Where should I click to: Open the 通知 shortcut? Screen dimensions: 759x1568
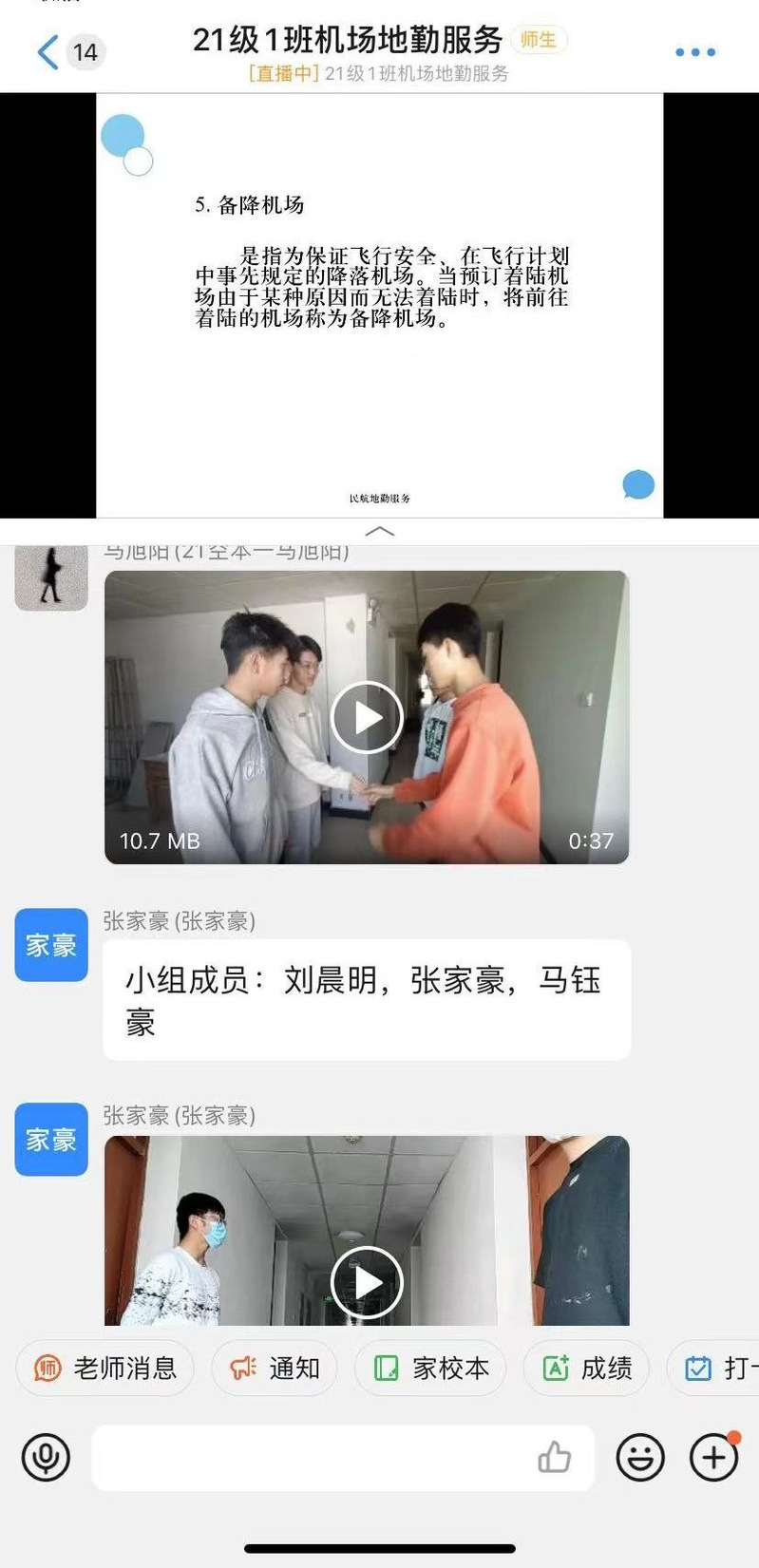pyautogui.click(x=275, y=1368)
